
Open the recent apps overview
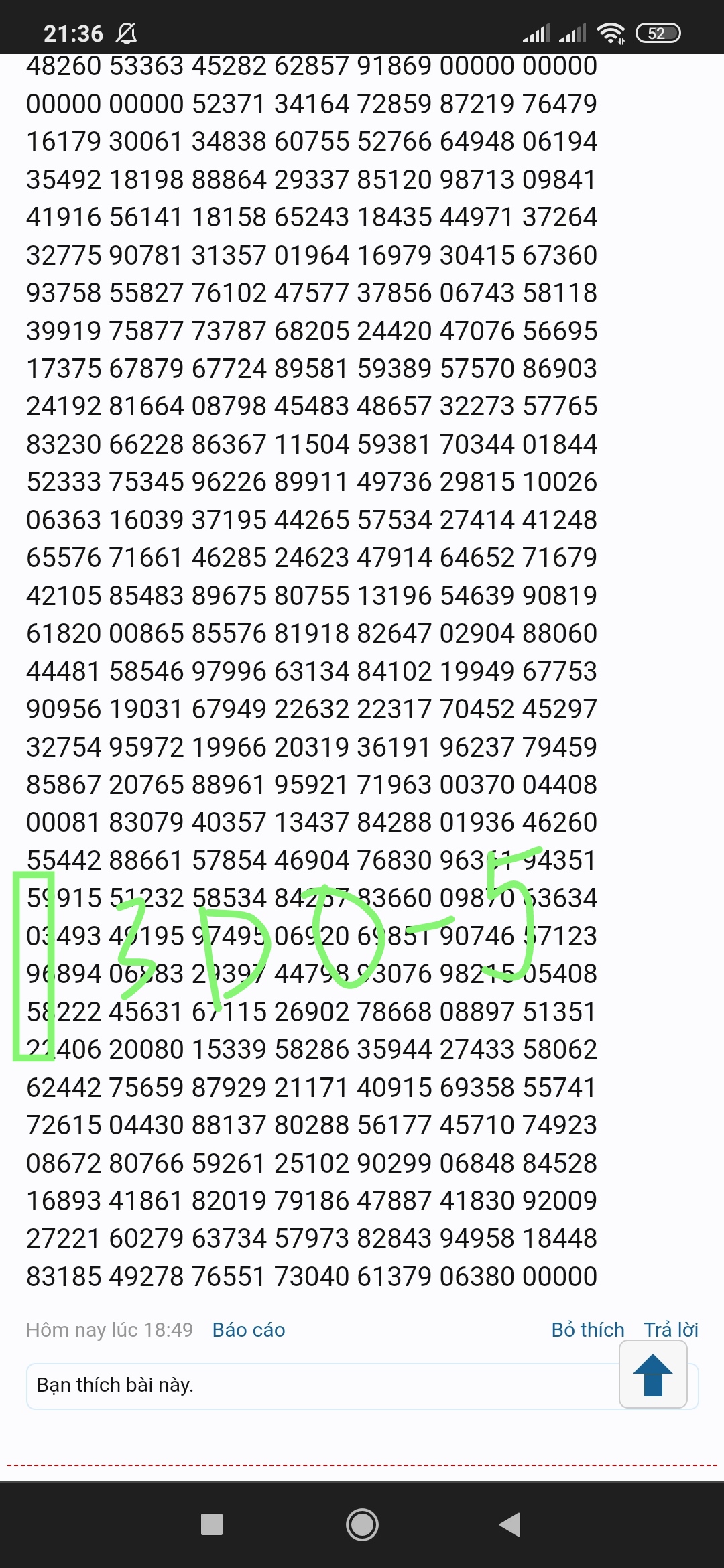pos(212,1524)
